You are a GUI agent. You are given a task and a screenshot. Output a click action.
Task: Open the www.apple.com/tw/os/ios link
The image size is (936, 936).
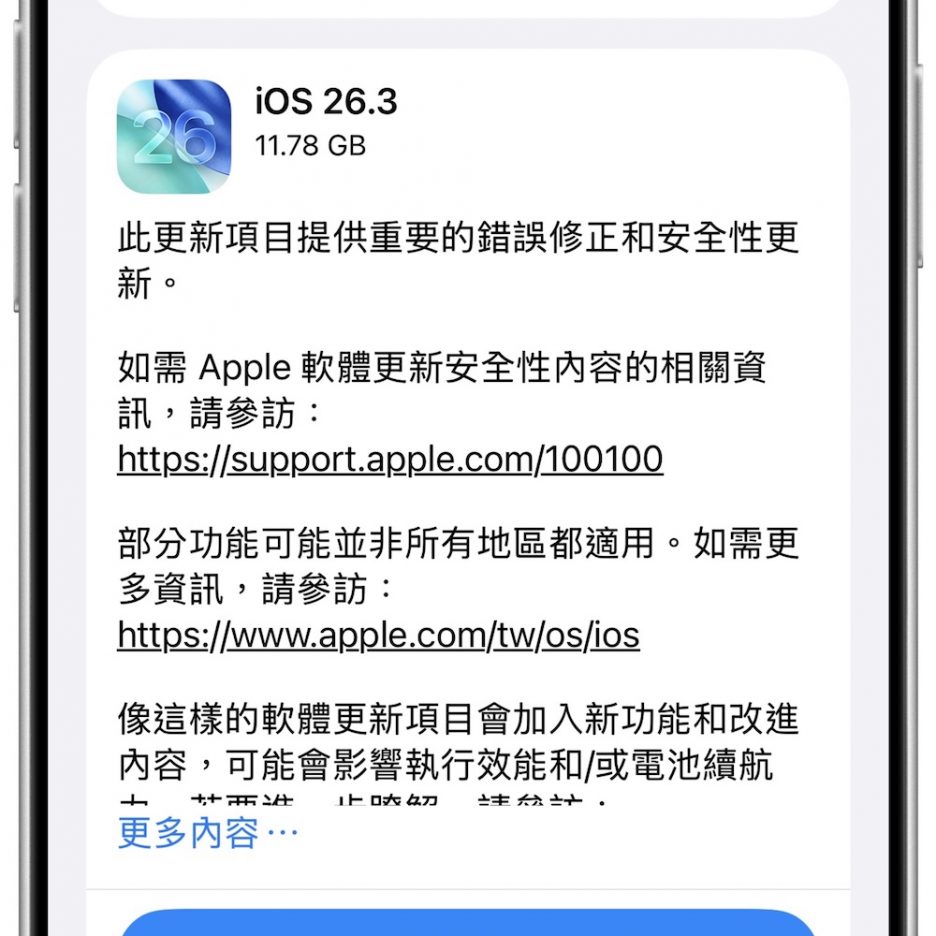378,635
